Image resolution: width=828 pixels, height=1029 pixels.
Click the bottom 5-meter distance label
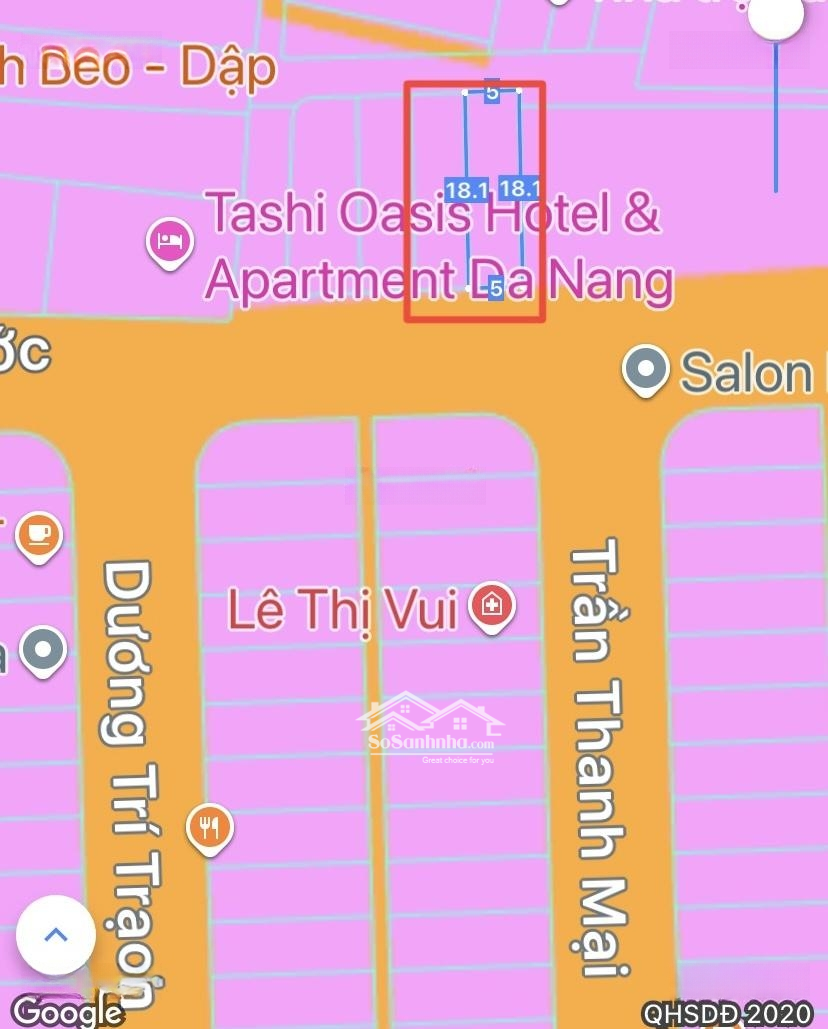[495, 288]
